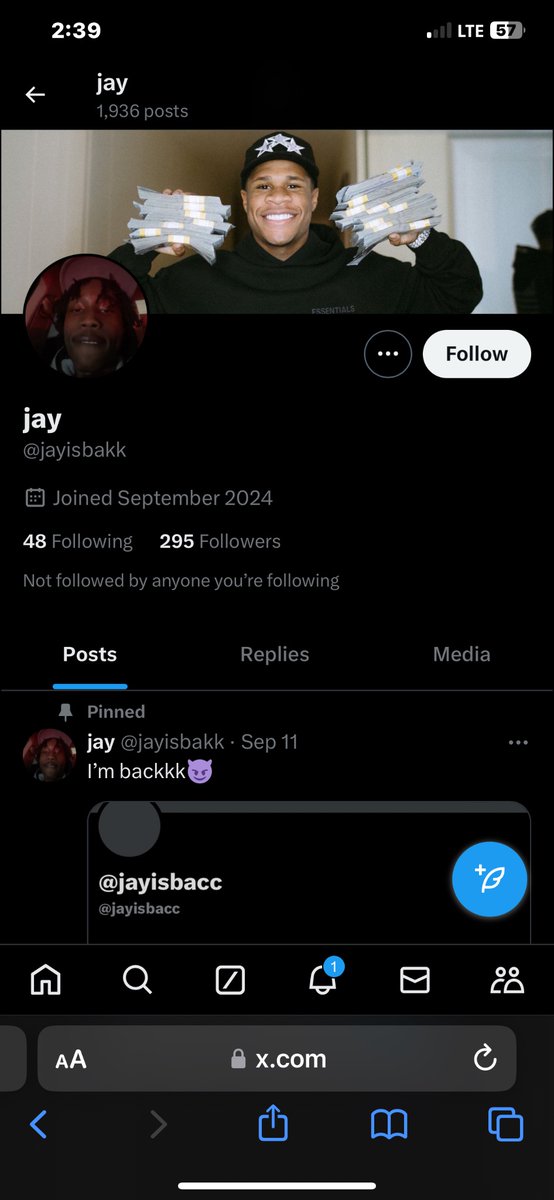The height and width of the screenshot is (1200, 554).
Task: View jay's profile picture
Action: 84,317
